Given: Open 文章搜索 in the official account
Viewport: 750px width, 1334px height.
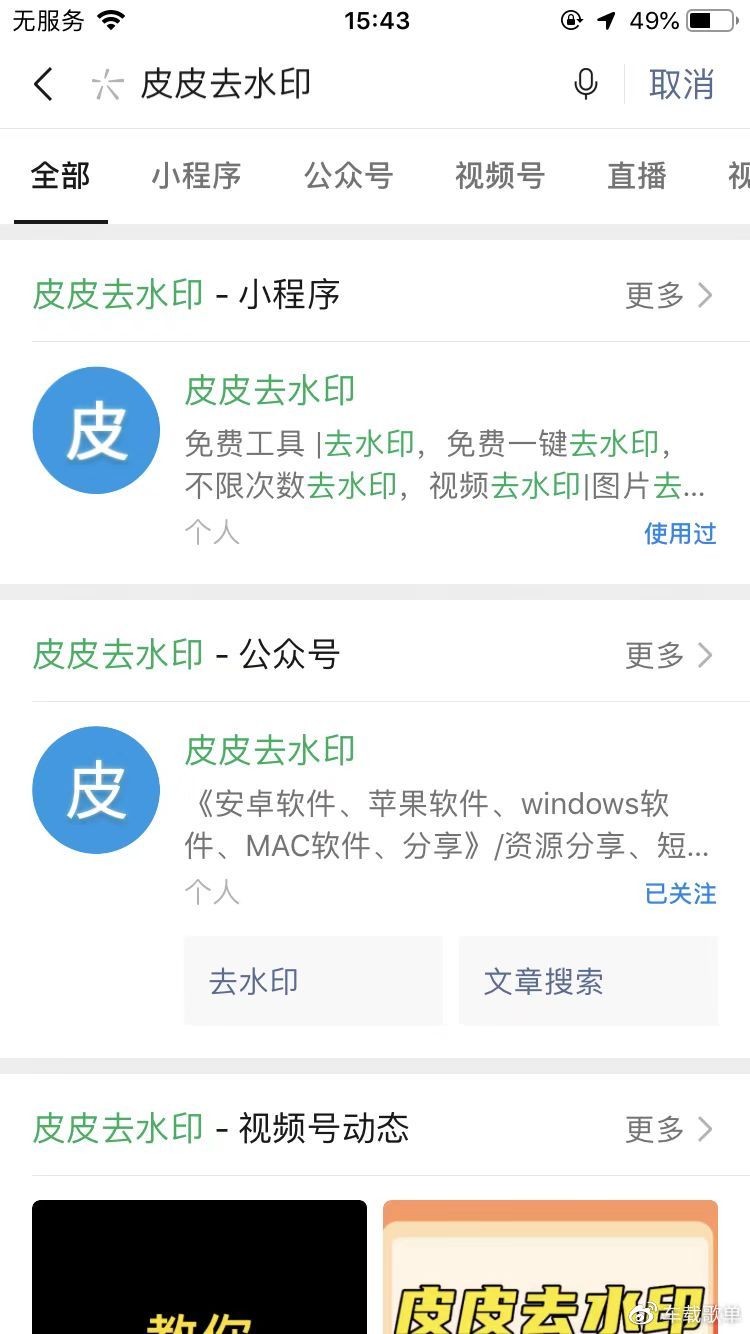Looking at the screenshot, I should (x=588, y=981).
